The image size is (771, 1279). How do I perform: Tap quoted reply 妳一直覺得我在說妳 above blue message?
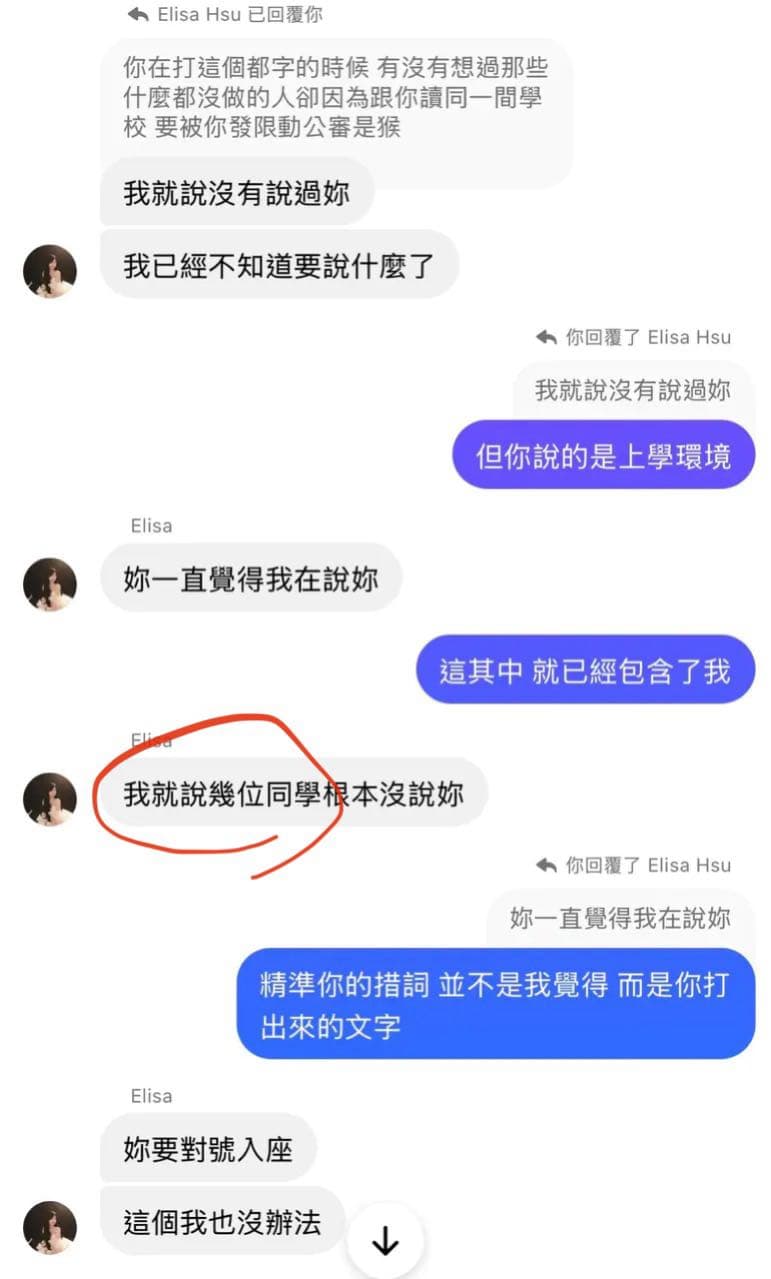click(620, 918)
